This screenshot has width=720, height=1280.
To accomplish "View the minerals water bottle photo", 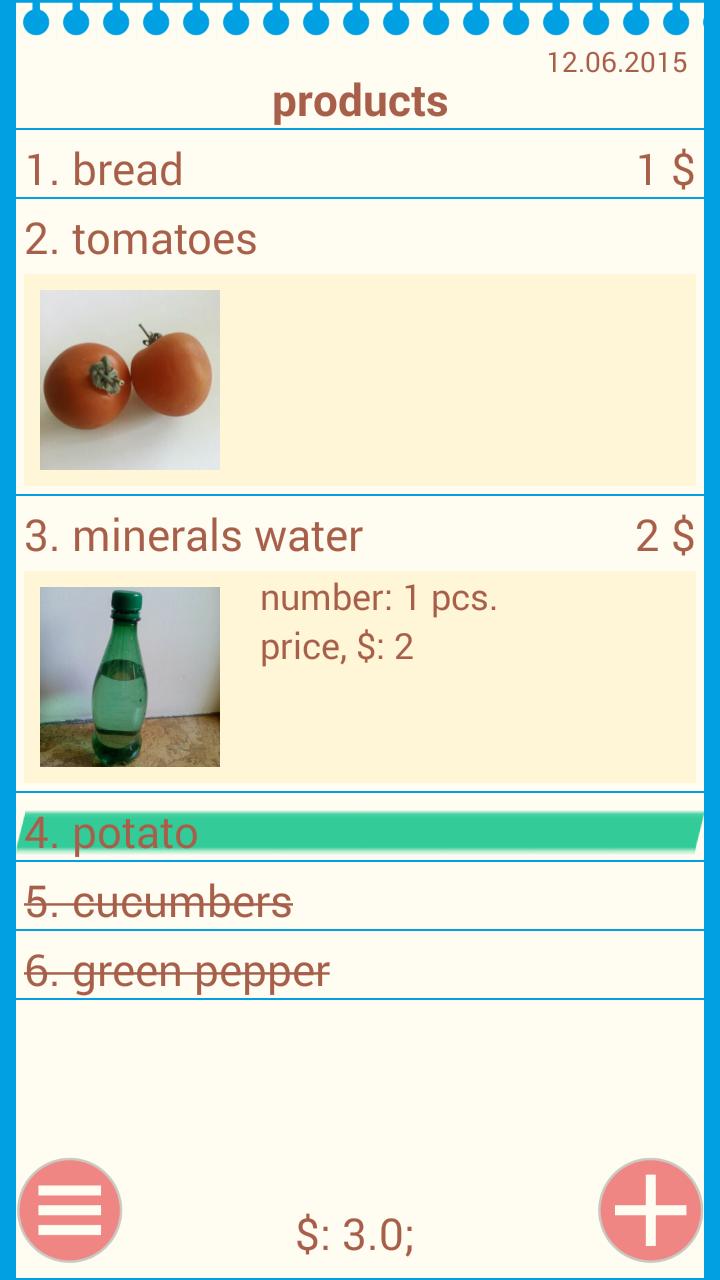I will coord(130,677).
